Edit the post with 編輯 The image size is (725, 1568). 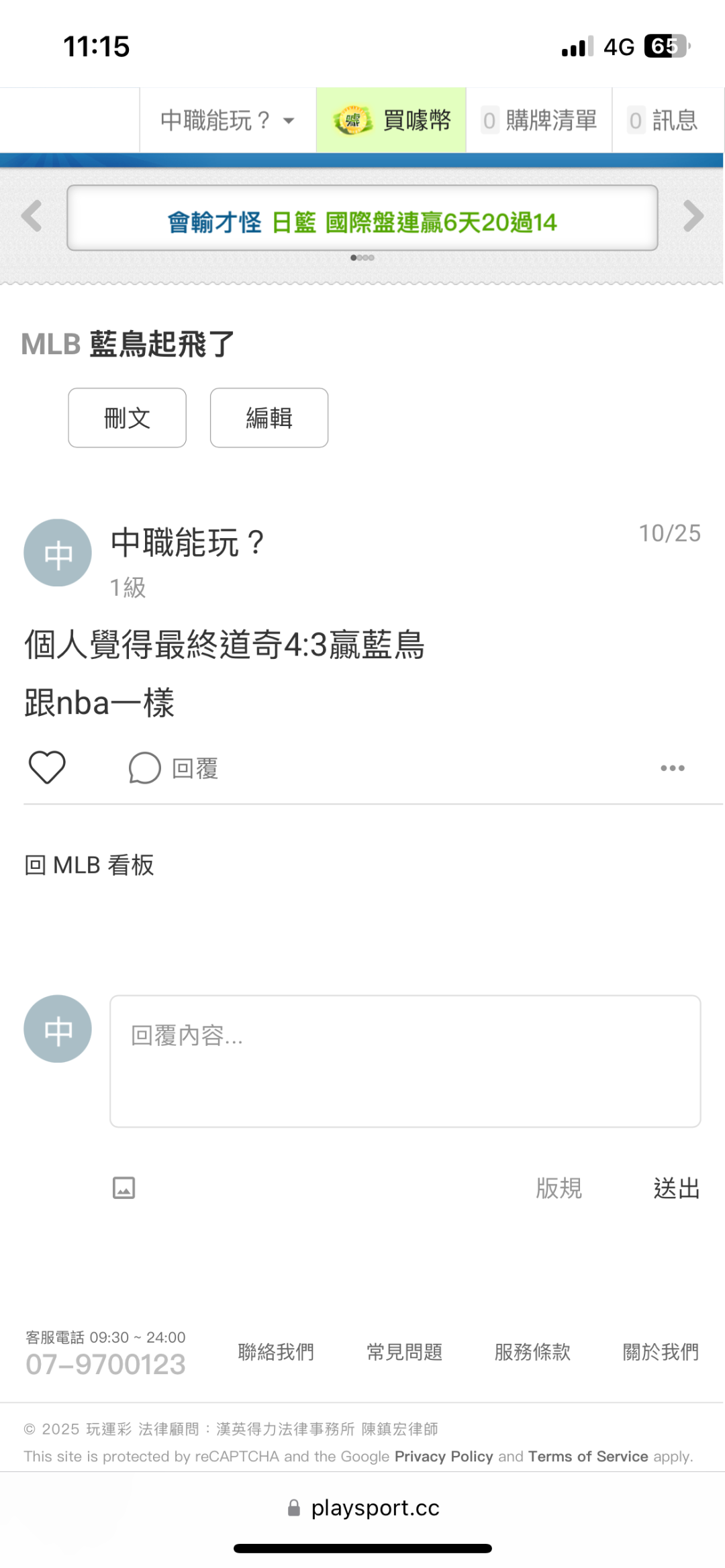coord(269,418)
